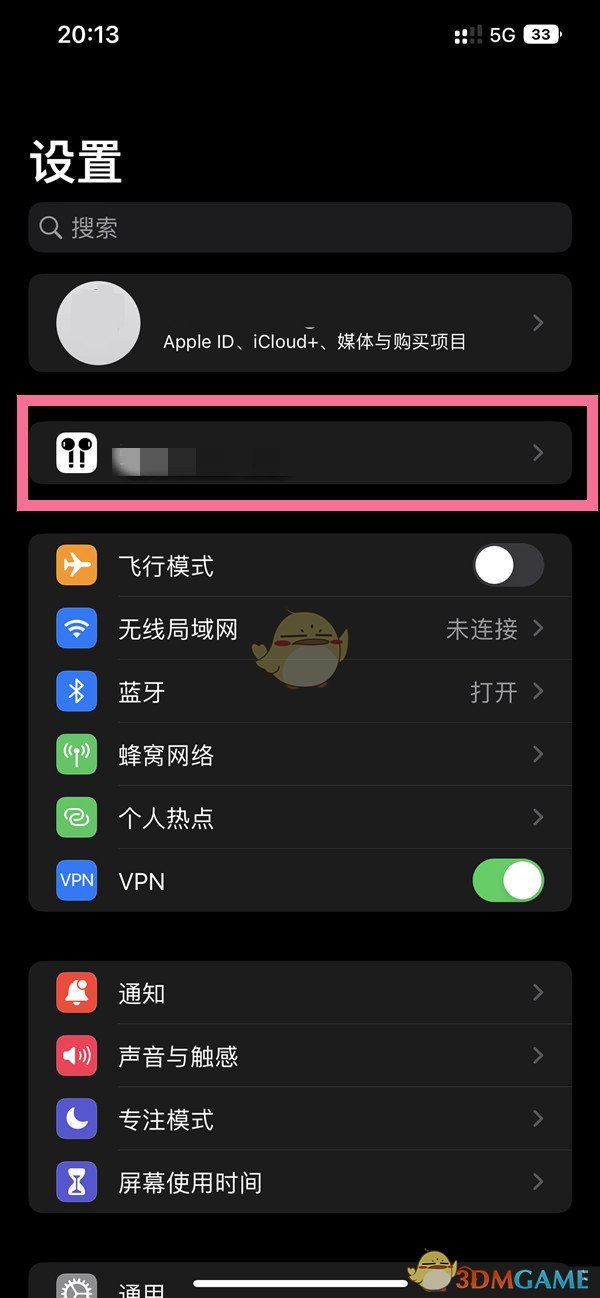The width and height of the screenshot is (600, 1298).
Task: Open 专注模式 focus settings
Action: 300,1119
